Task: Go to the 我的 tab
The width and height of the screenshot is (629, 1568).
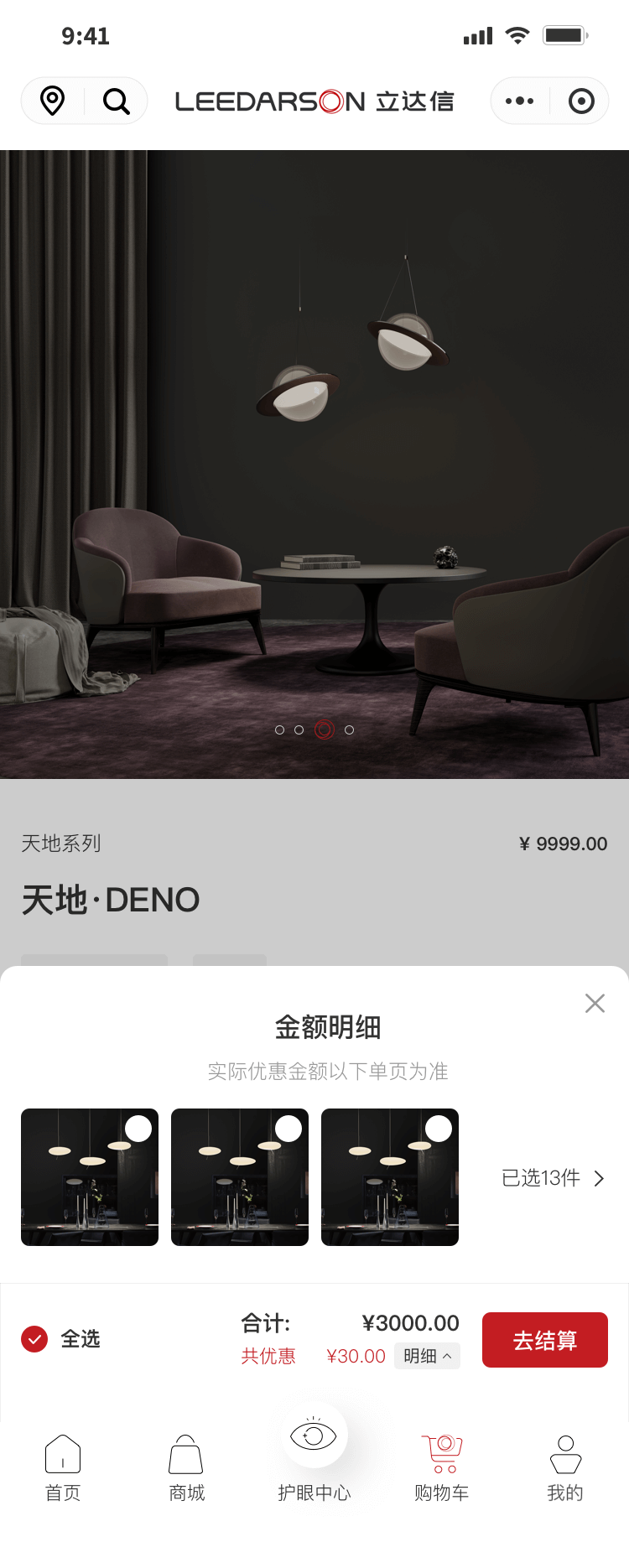Action: (565, 1467)
